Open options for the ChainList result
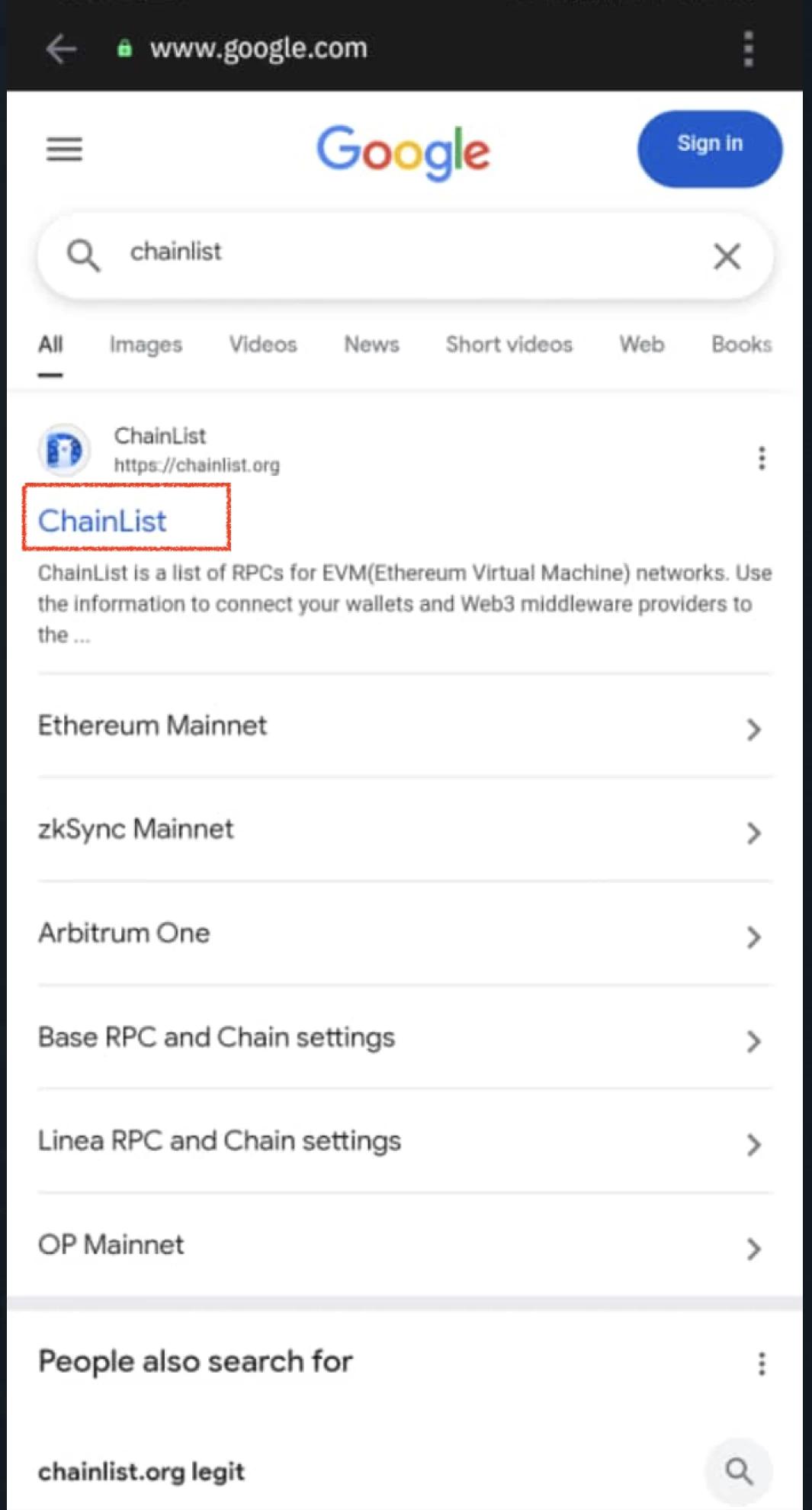The height and width of the screenshot is (1510, 812). tap(761, 458)
